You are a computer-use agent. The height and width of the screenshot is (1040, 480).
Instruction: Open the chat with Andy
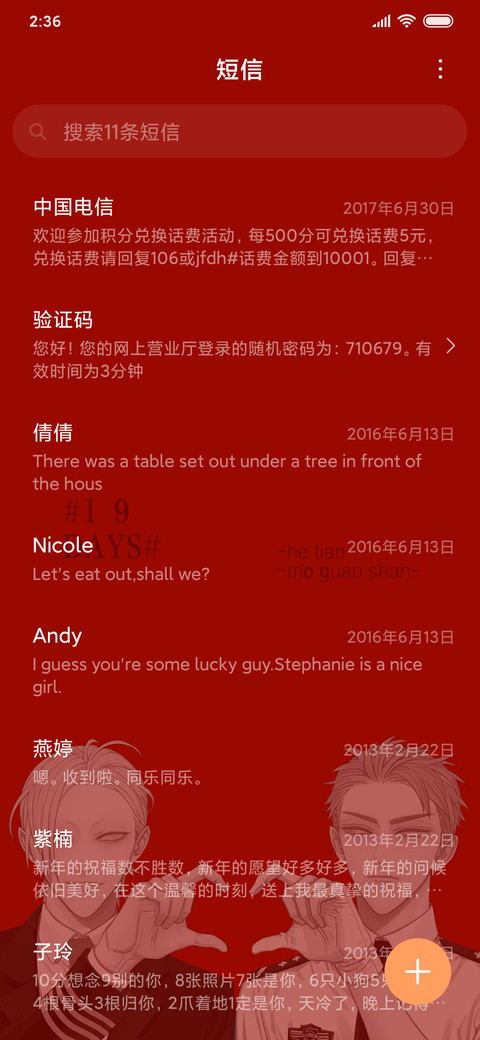(240, 661)
